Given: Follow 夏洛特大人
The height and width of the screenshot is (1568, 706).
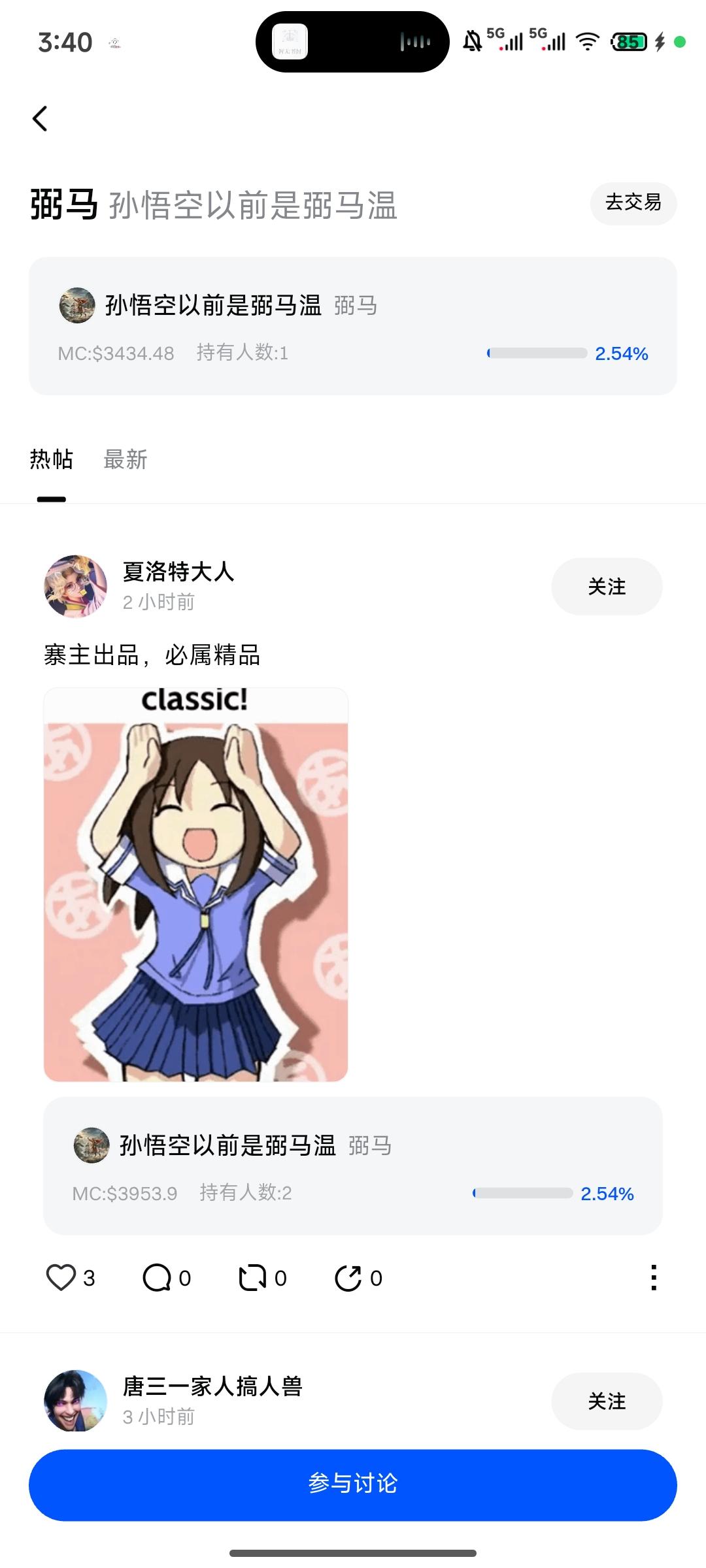Looking at the screenshot, I should (607, 586).
